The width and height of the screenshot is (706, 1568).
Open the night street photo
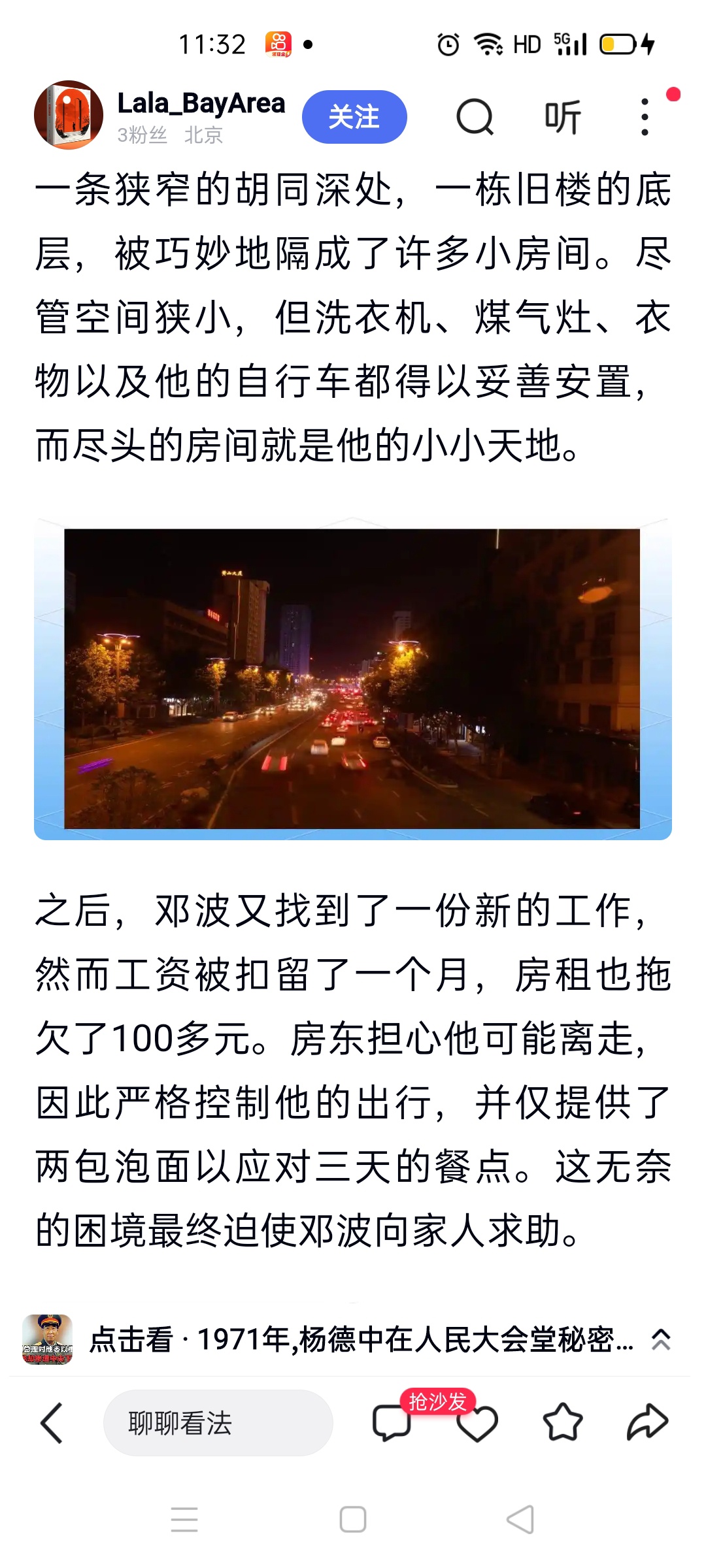click(352, 678)
